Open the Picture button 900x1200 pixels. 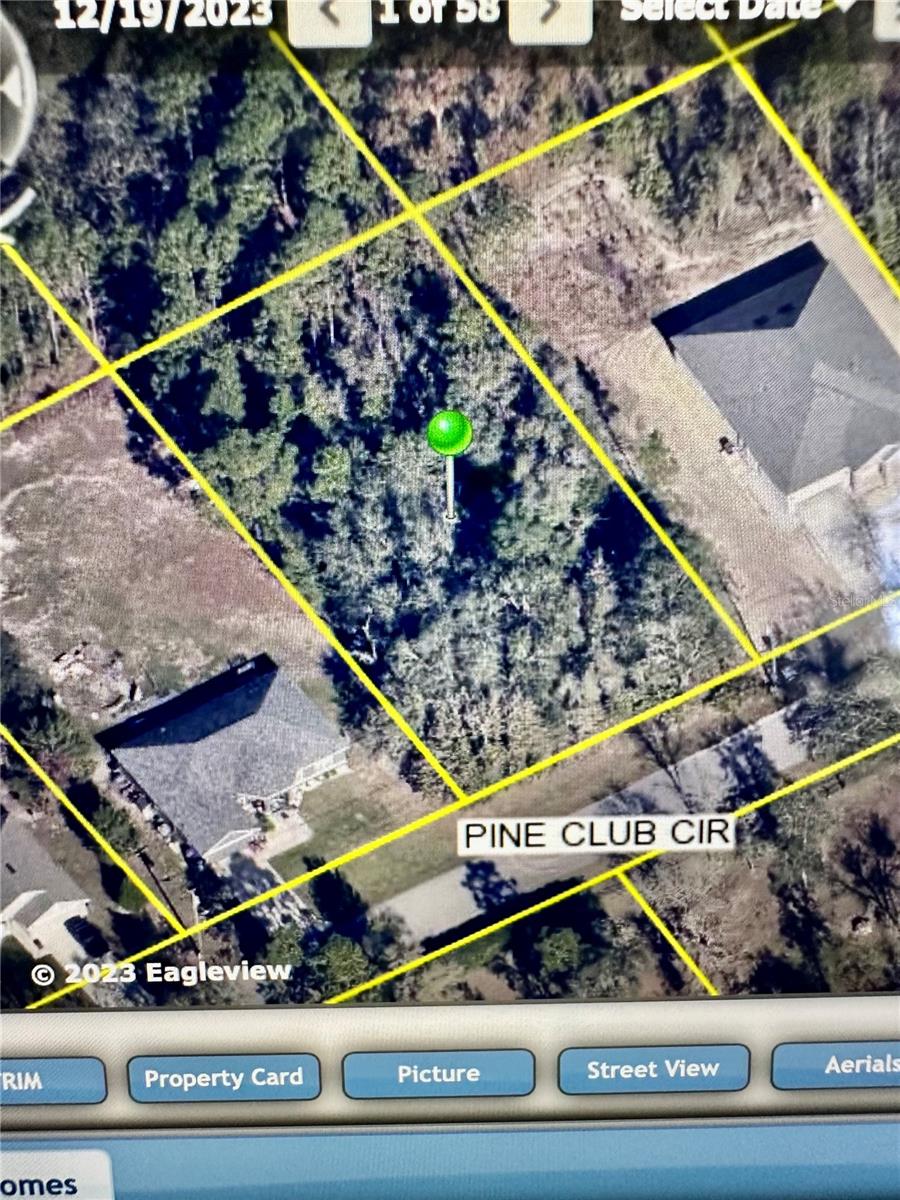click(438, 1074)
